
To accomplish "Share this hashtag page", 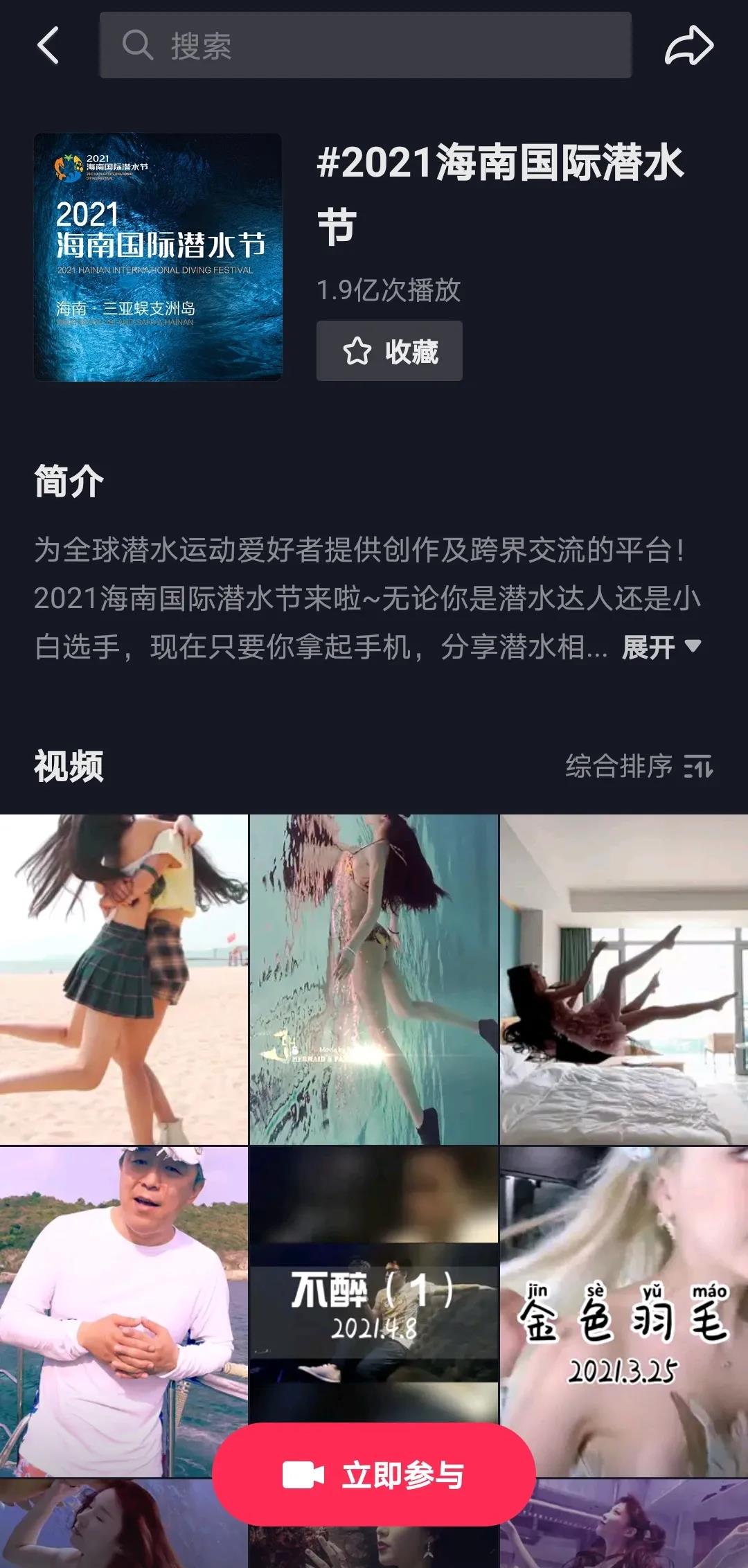I will [688, 46].
